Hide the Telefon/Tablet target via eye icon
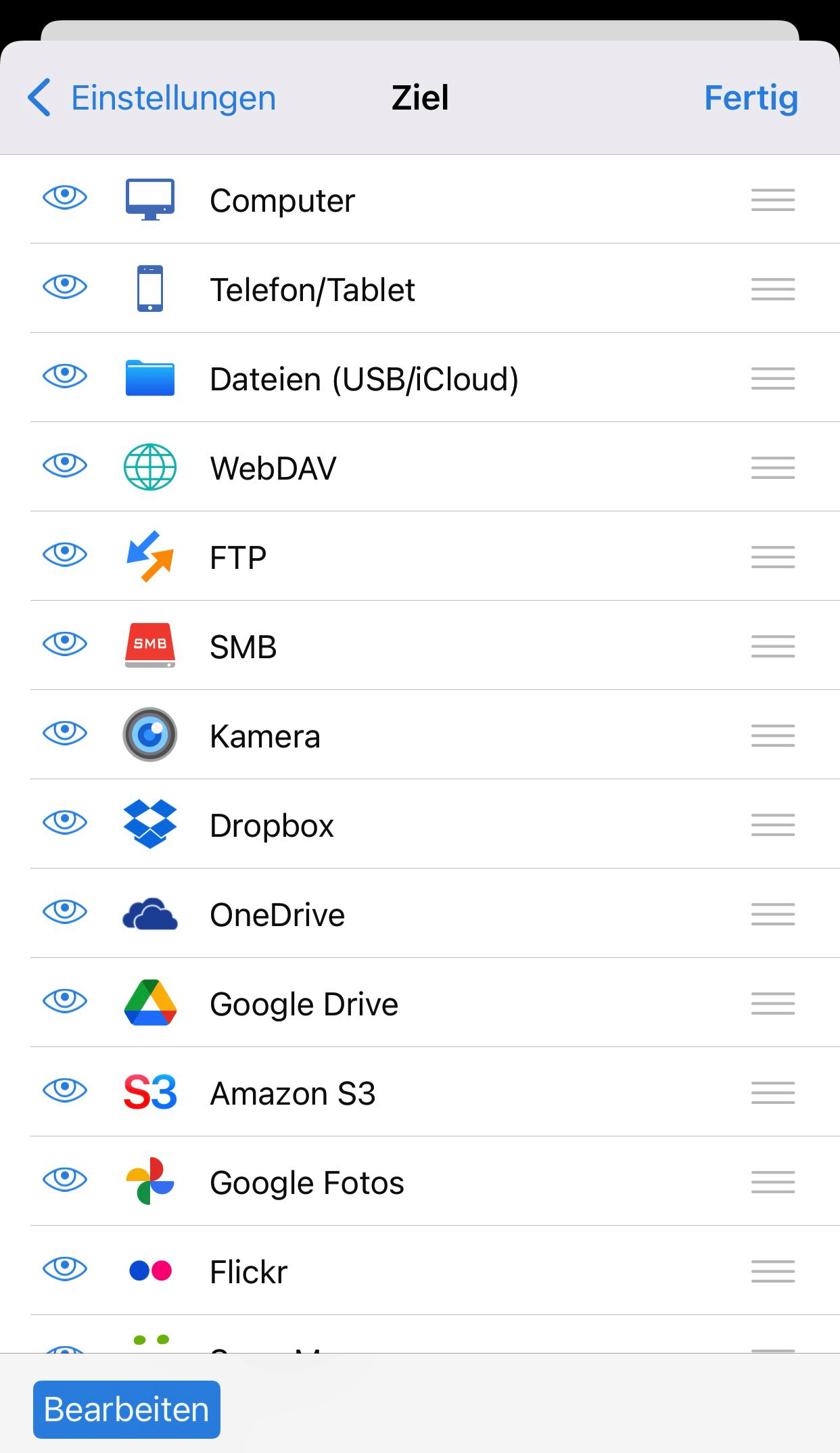Image resolution: width=840 pixels, height=1453 pixels. coord(65,287)
